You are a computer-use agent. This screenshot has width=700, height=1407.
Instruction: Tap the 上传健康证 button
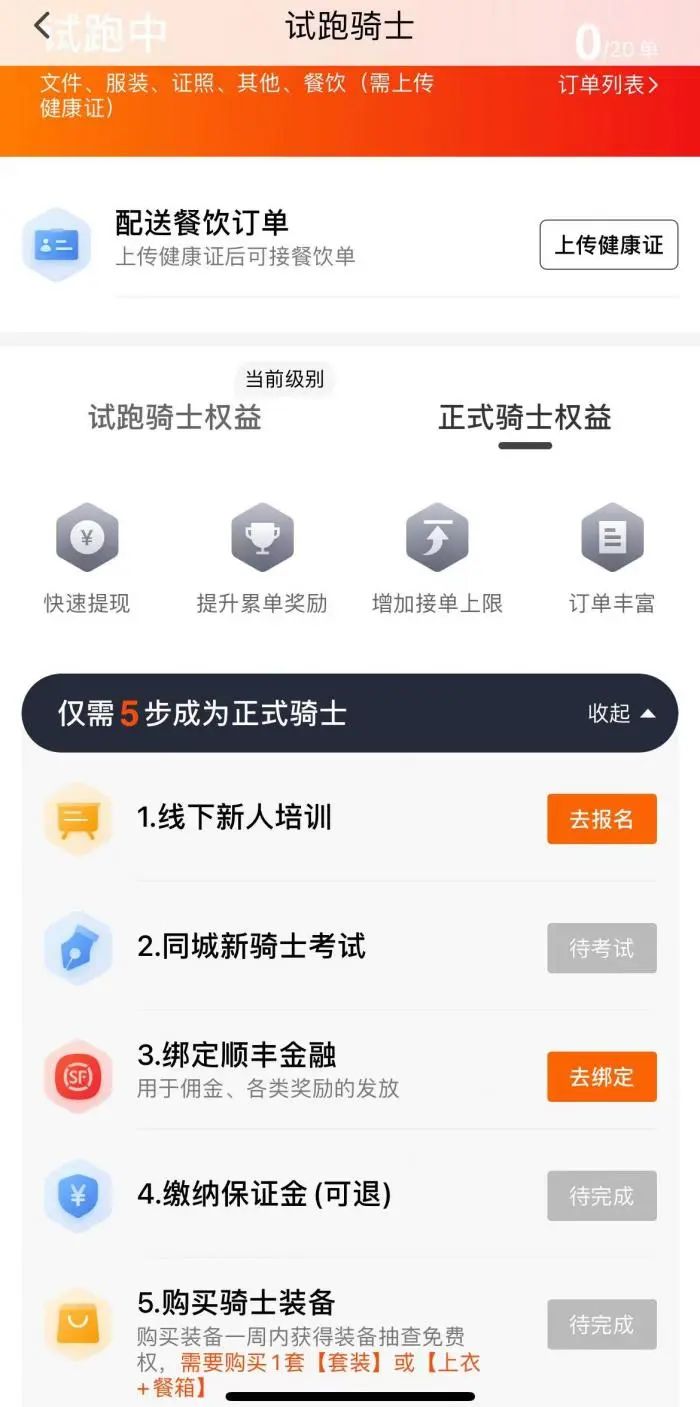pos(608,245)
